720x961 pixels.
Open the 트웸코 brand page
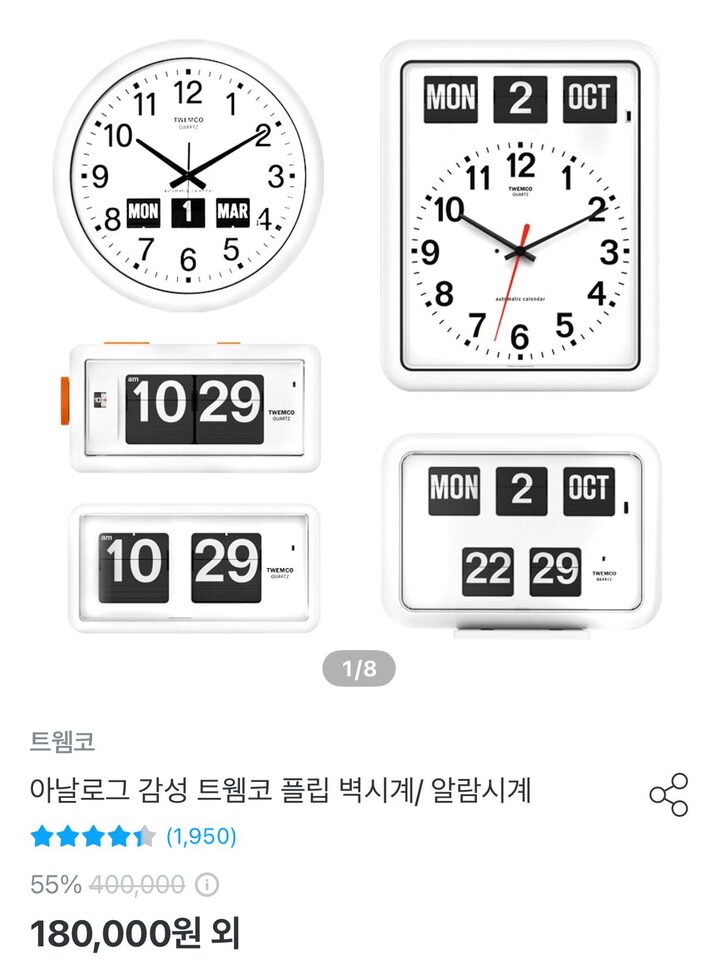click(63, 741)
